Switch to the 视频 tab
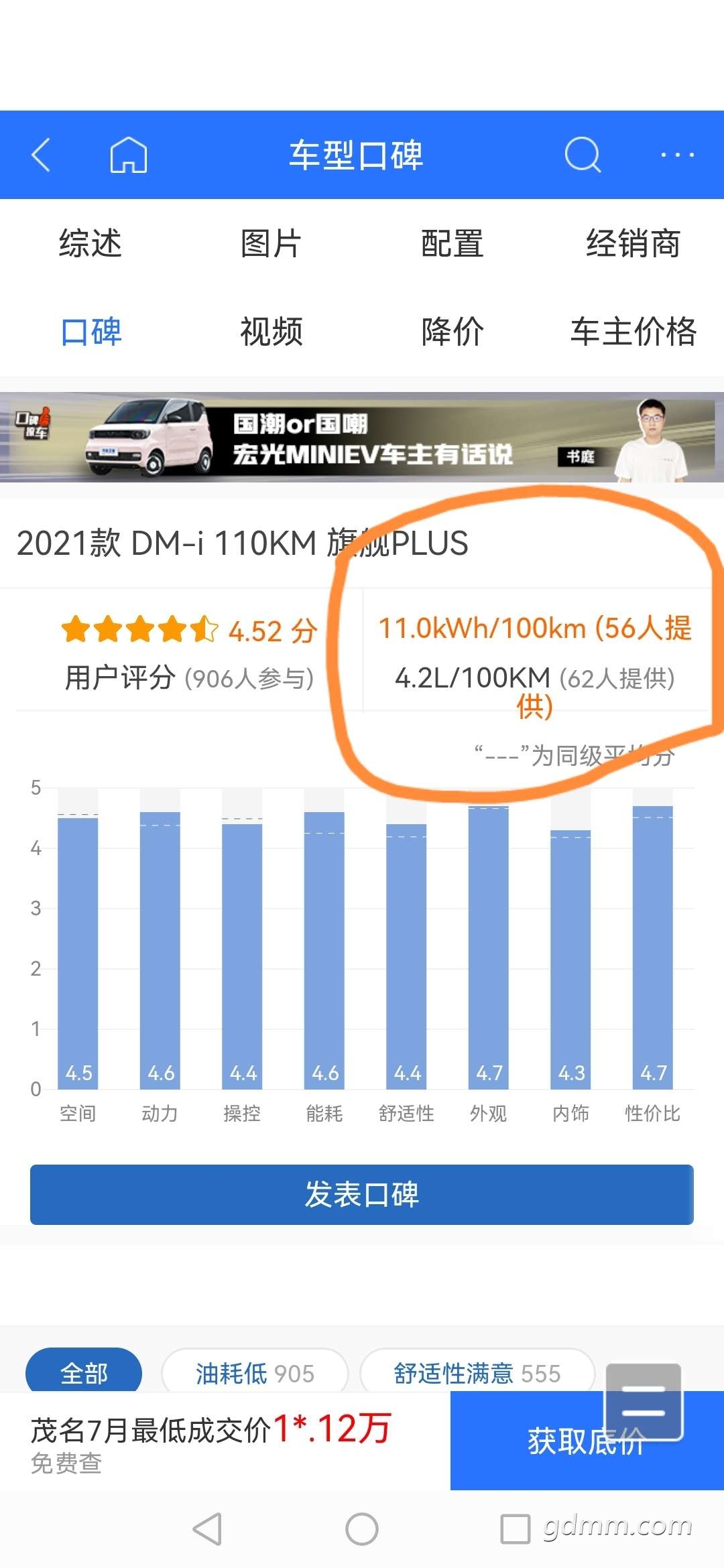 (271, 332)
